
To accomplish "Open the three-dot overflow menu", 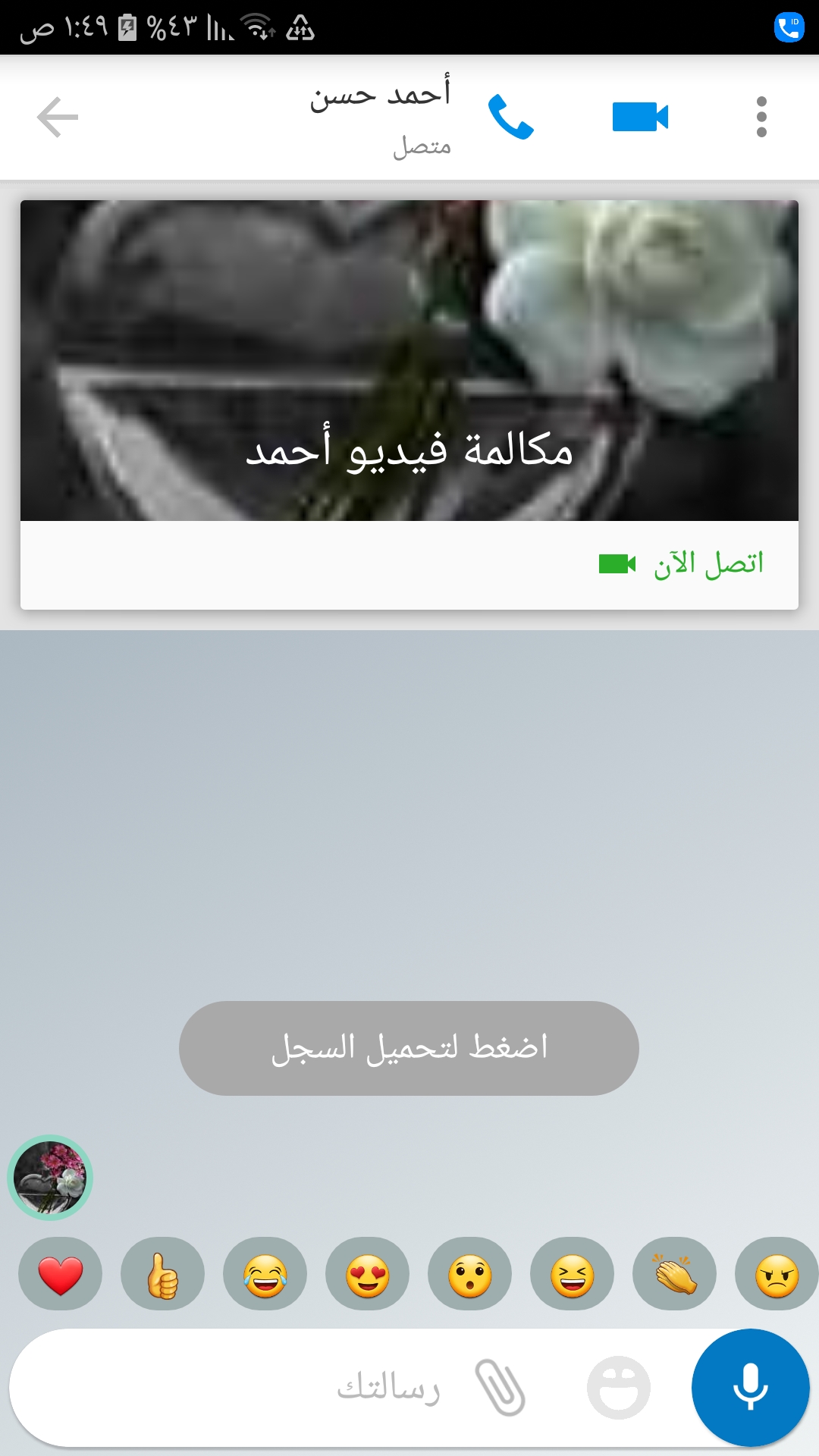I will [x=761, y=118].
